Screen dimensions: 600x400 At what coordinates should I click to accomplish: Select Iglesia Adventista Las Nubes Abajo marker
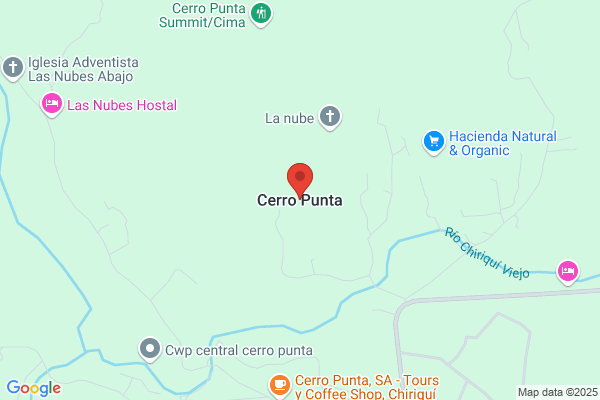(x=13, y=68)
